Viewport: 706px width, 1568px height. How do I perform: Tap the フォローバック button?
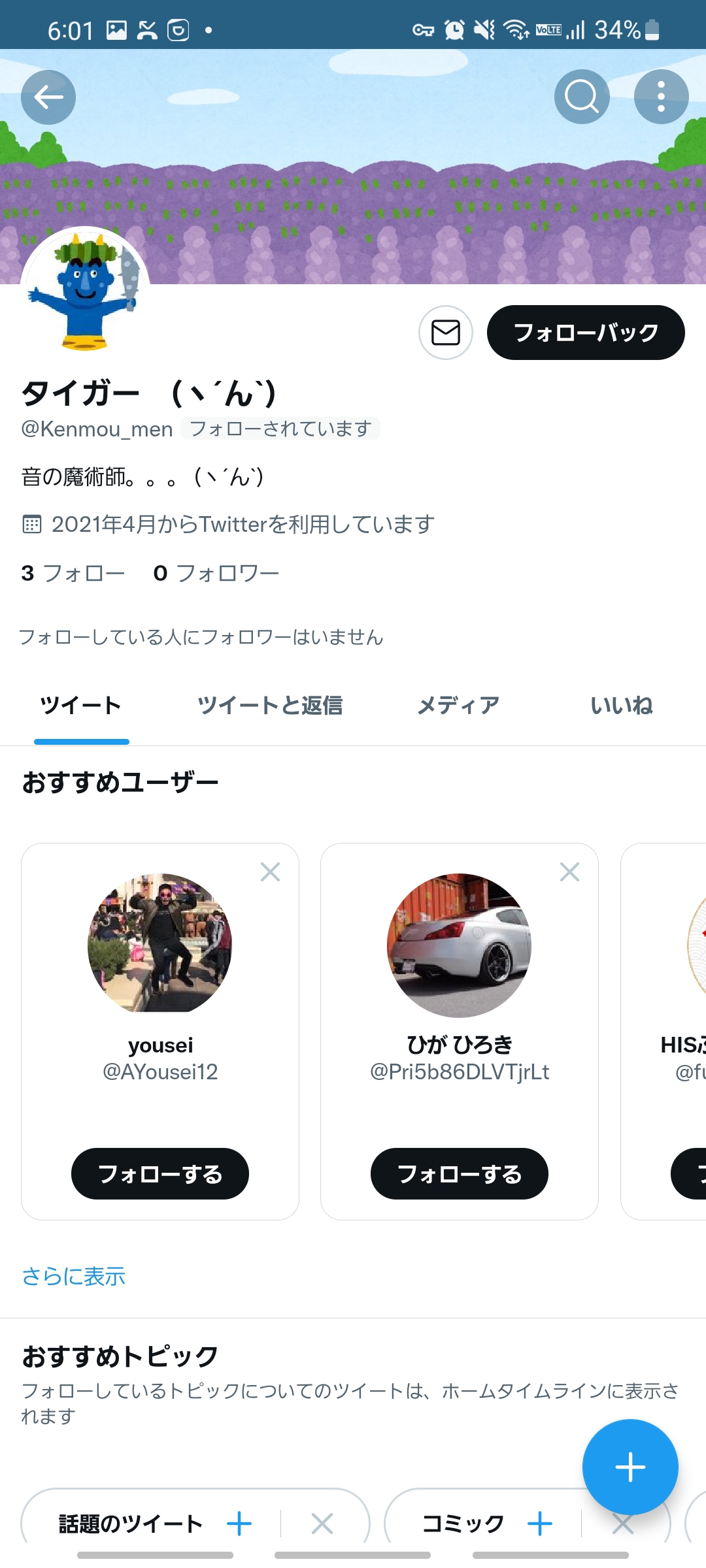tap(586, 333)
